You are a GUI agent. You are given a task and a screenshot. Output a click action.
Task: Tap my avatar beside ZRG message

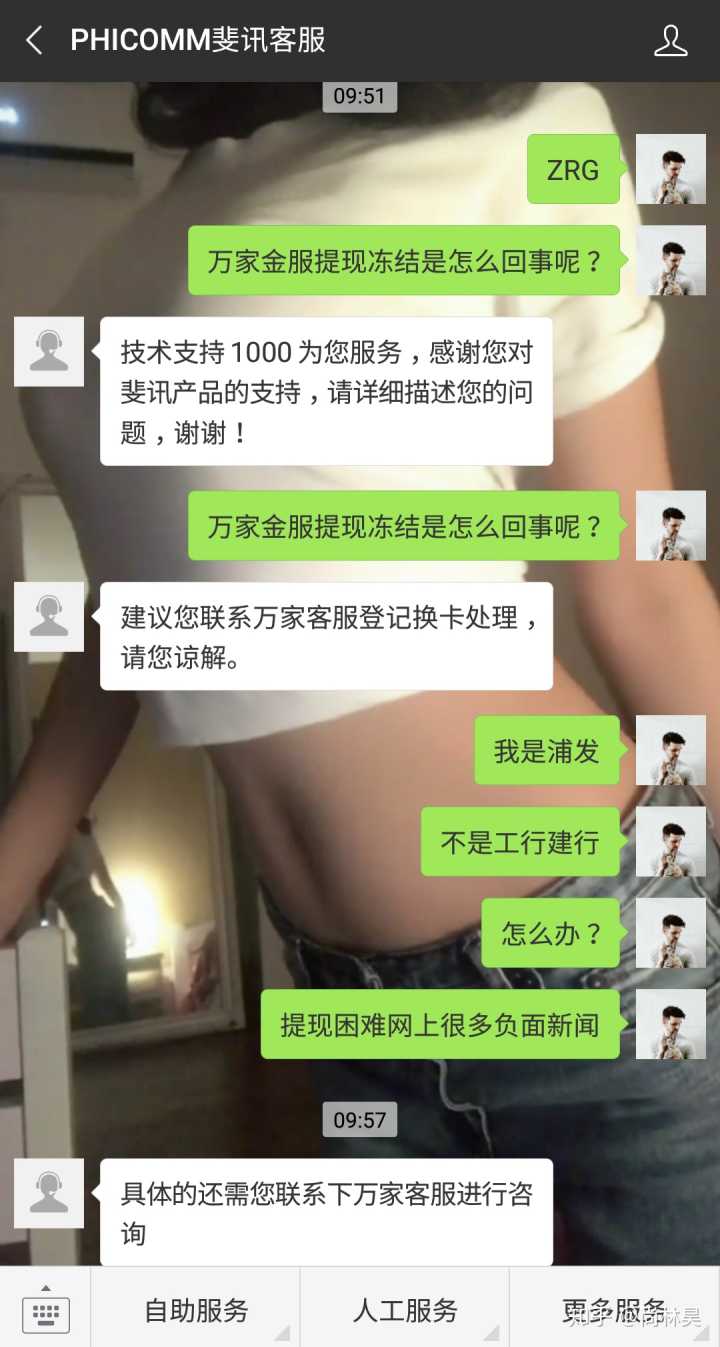[x=670, y=169]
